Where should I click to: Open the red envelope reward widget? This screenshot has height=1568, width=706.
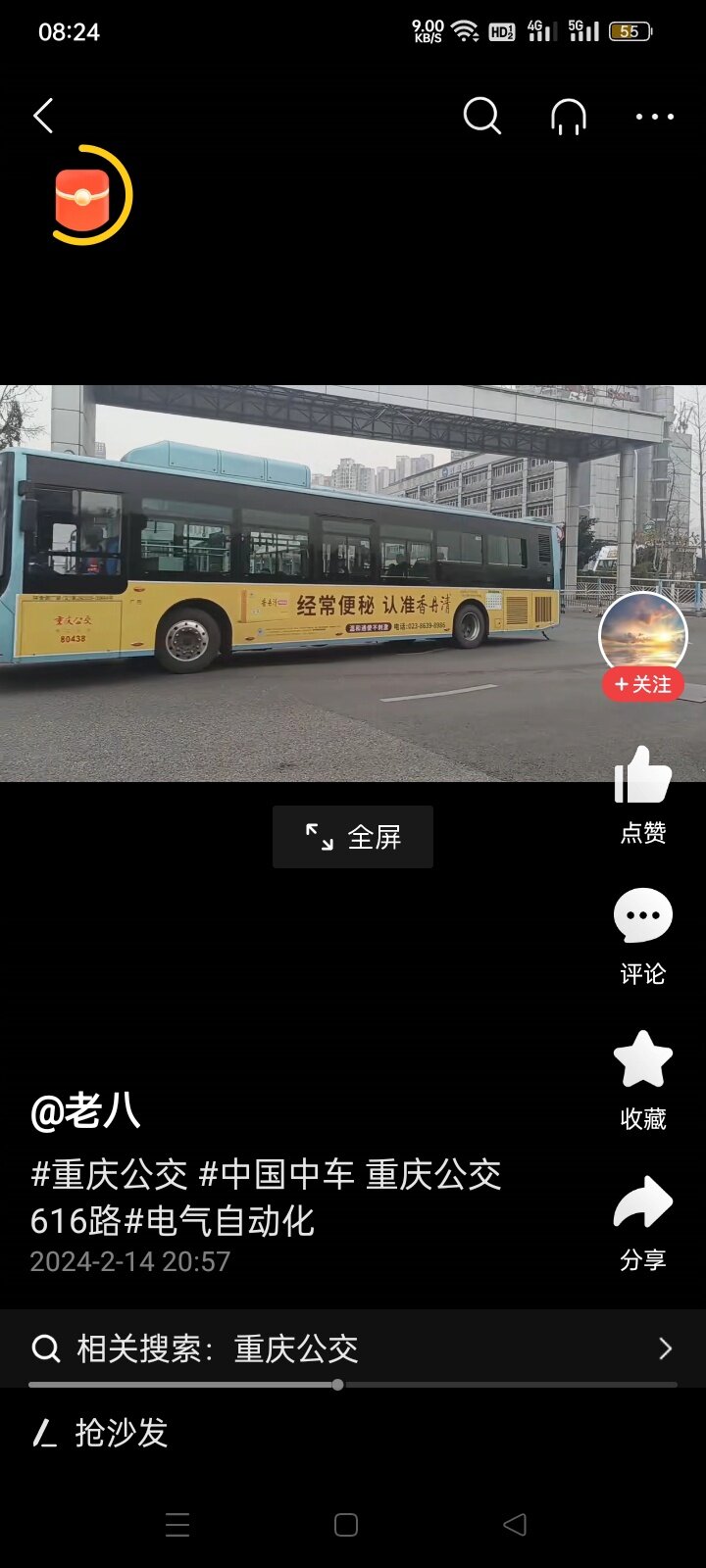coord(88,195)
